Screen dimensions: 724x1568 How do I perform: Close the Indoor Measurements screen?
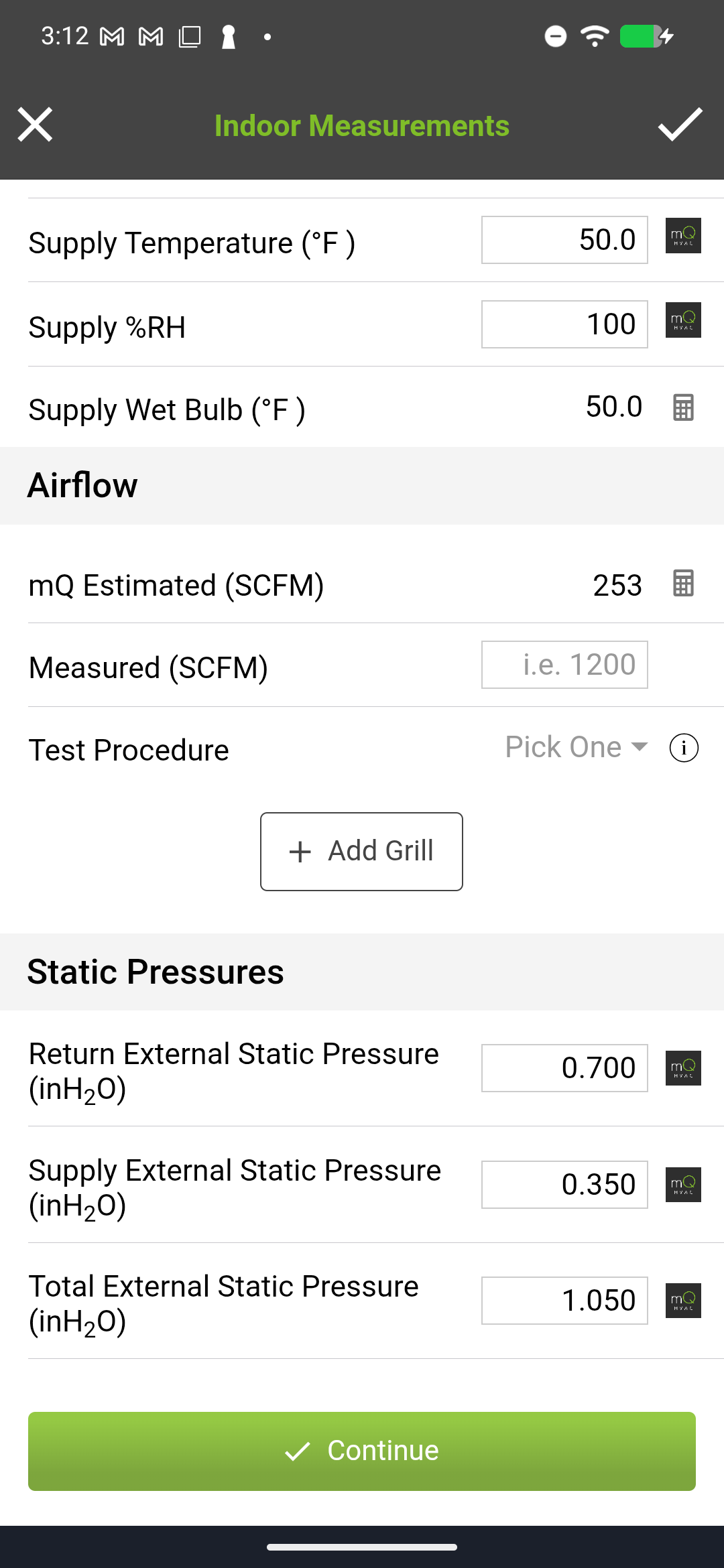(x=35, y=125)
